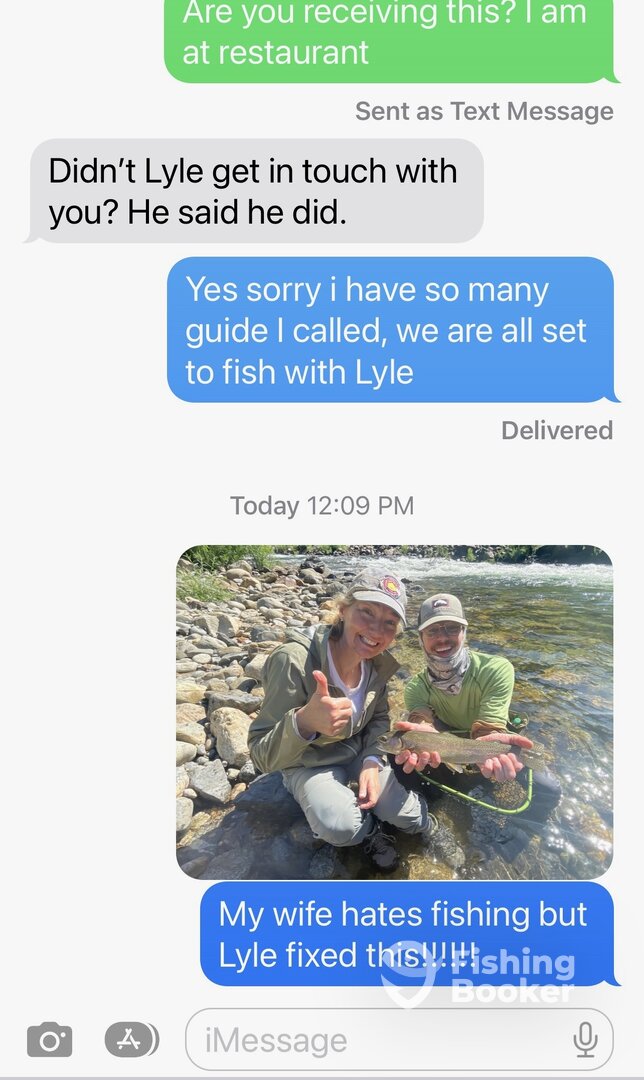Open the camera to attach a photo
This screenshot has height=1080, width=644.
pos(49,1041)
